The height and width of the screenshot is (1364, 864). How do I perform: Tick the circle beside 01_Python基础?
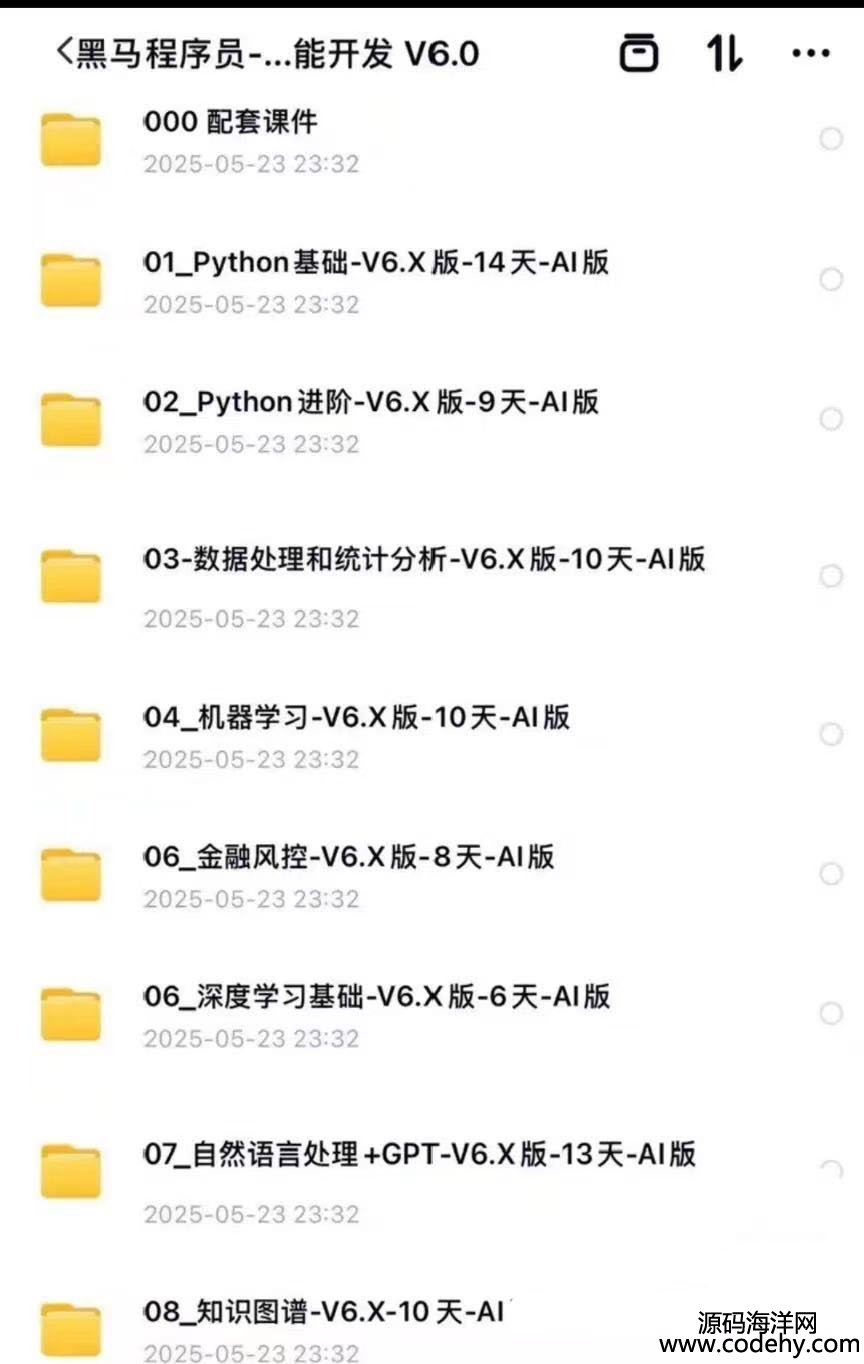point(831,279)
